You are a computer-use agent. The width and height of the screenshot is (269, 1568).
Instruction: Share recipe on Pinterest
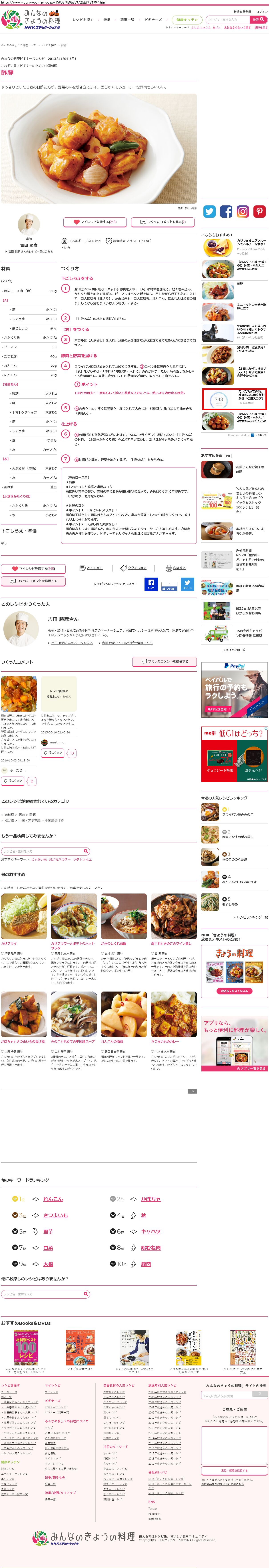(259, 211)
